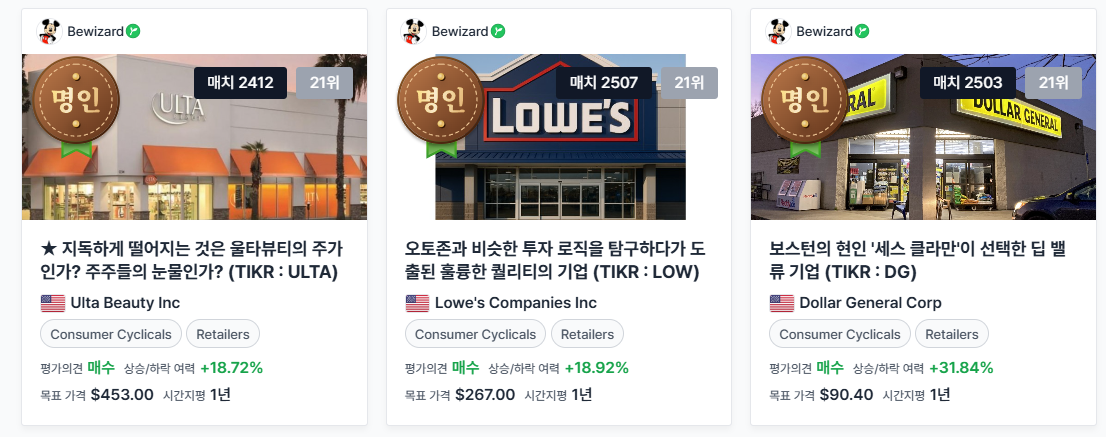Open the Lowe's Companies Inc company link
Viewport: 1106px width, 437px height.
tap(515, 303)
